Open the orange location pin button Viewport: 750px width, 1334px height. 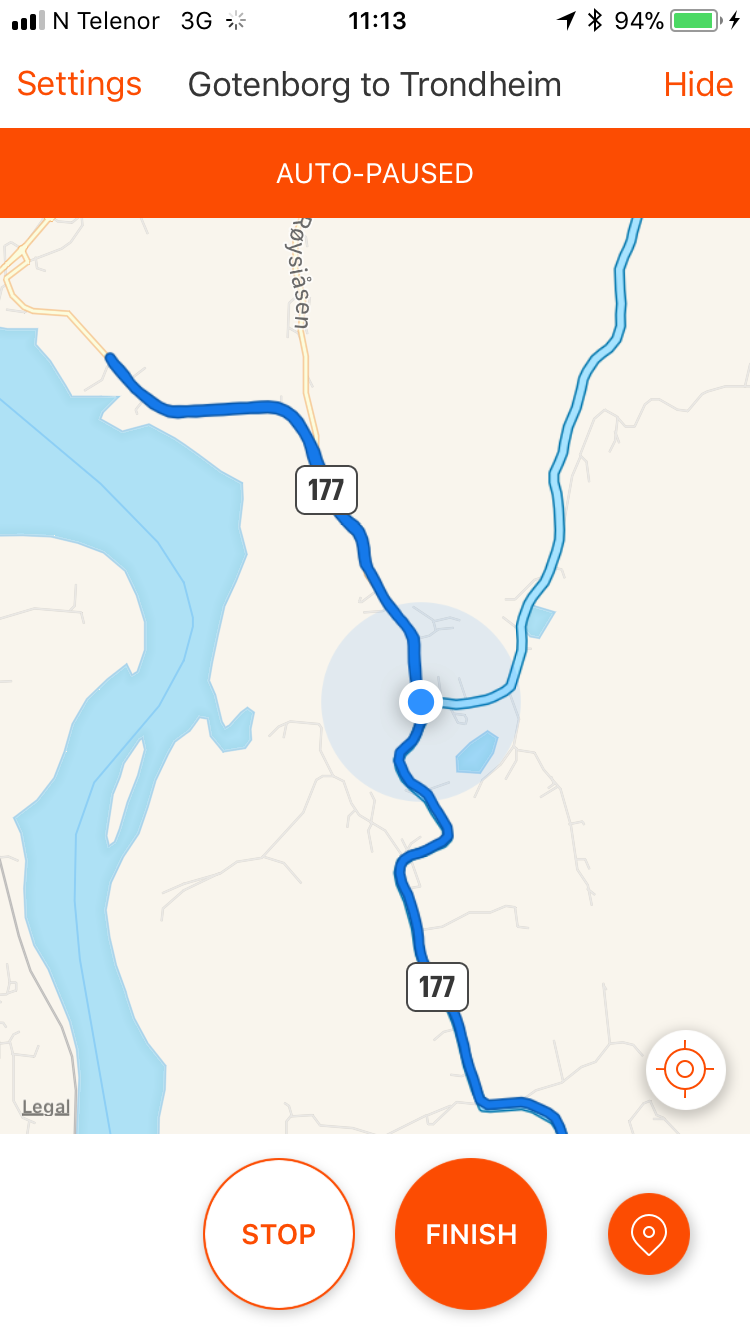coord(649,1234)
